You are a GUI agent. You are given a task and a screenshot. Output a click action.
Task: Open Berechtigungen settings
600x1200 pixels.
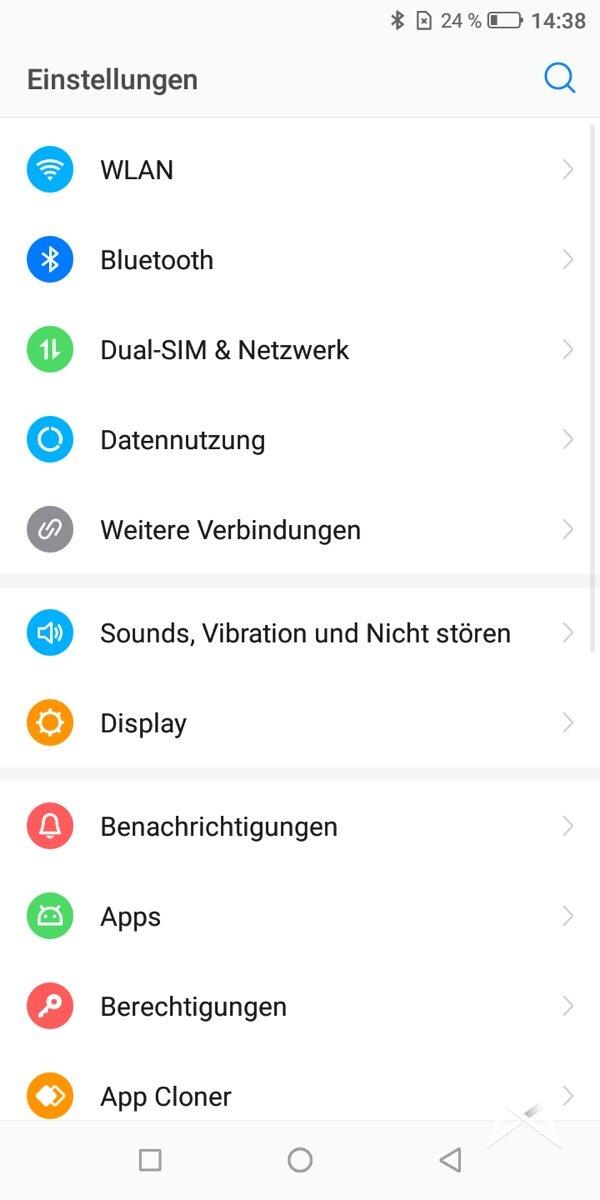click(x=300, y=1007)
